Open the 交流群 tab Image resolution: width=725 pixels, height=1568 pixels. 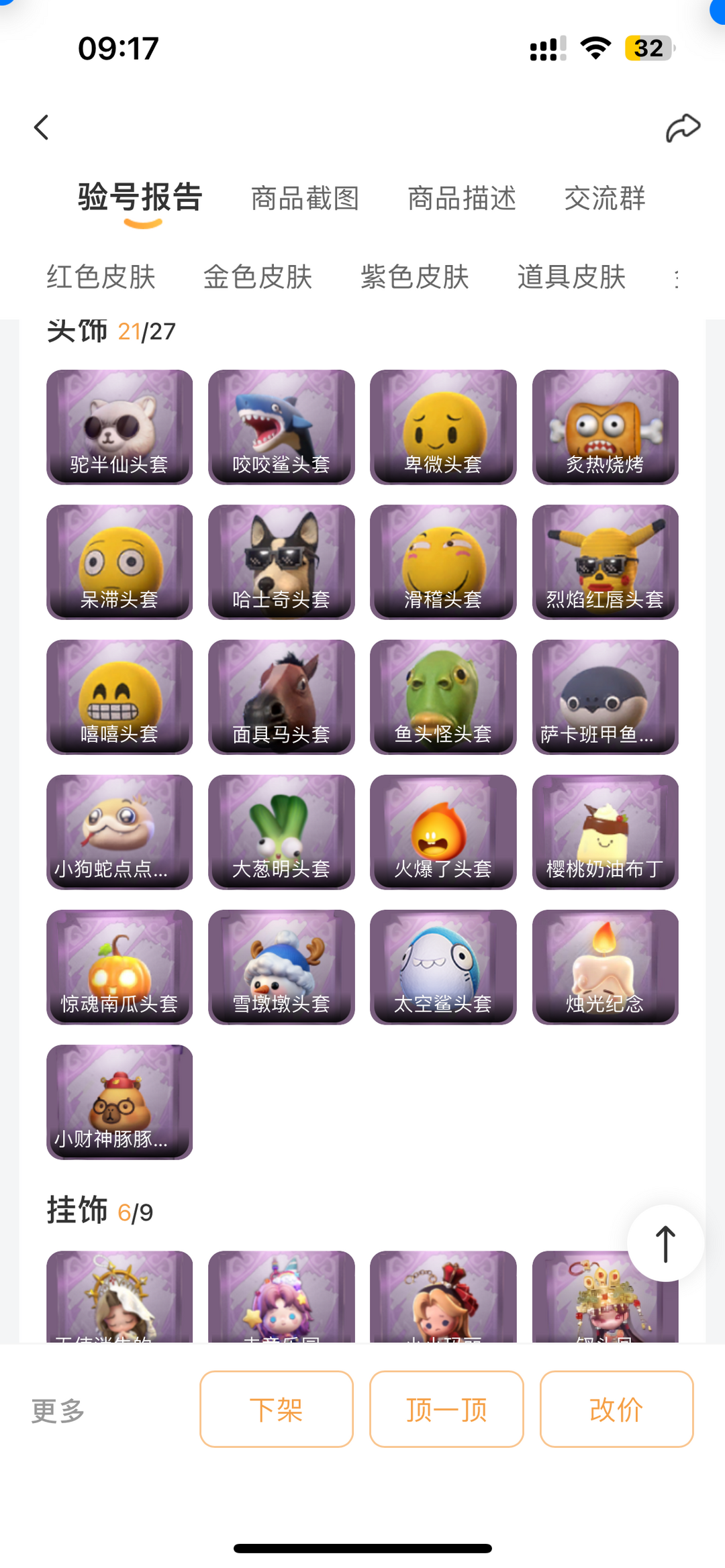pyautogui.click(x=604, y=199)
